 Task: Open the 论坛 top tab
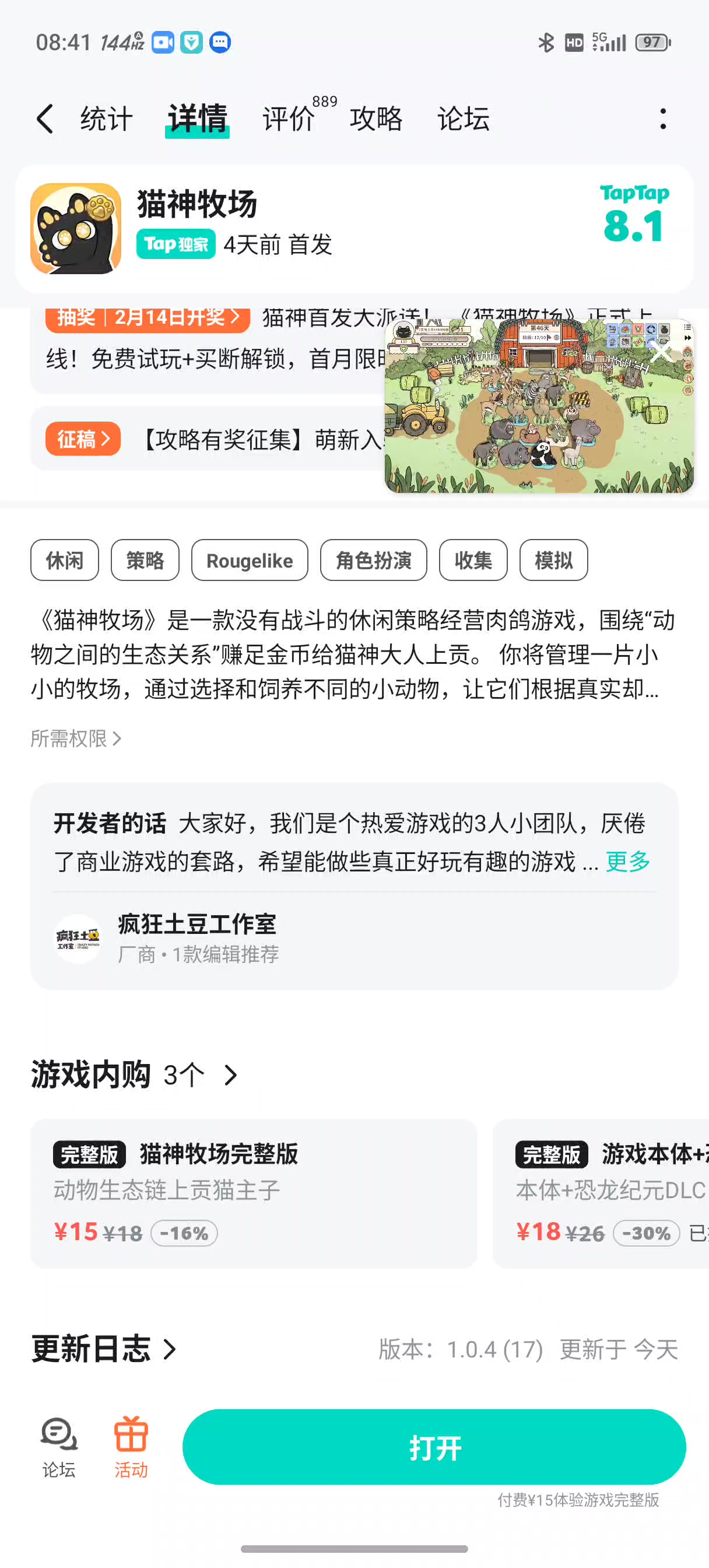coord(463,118)
